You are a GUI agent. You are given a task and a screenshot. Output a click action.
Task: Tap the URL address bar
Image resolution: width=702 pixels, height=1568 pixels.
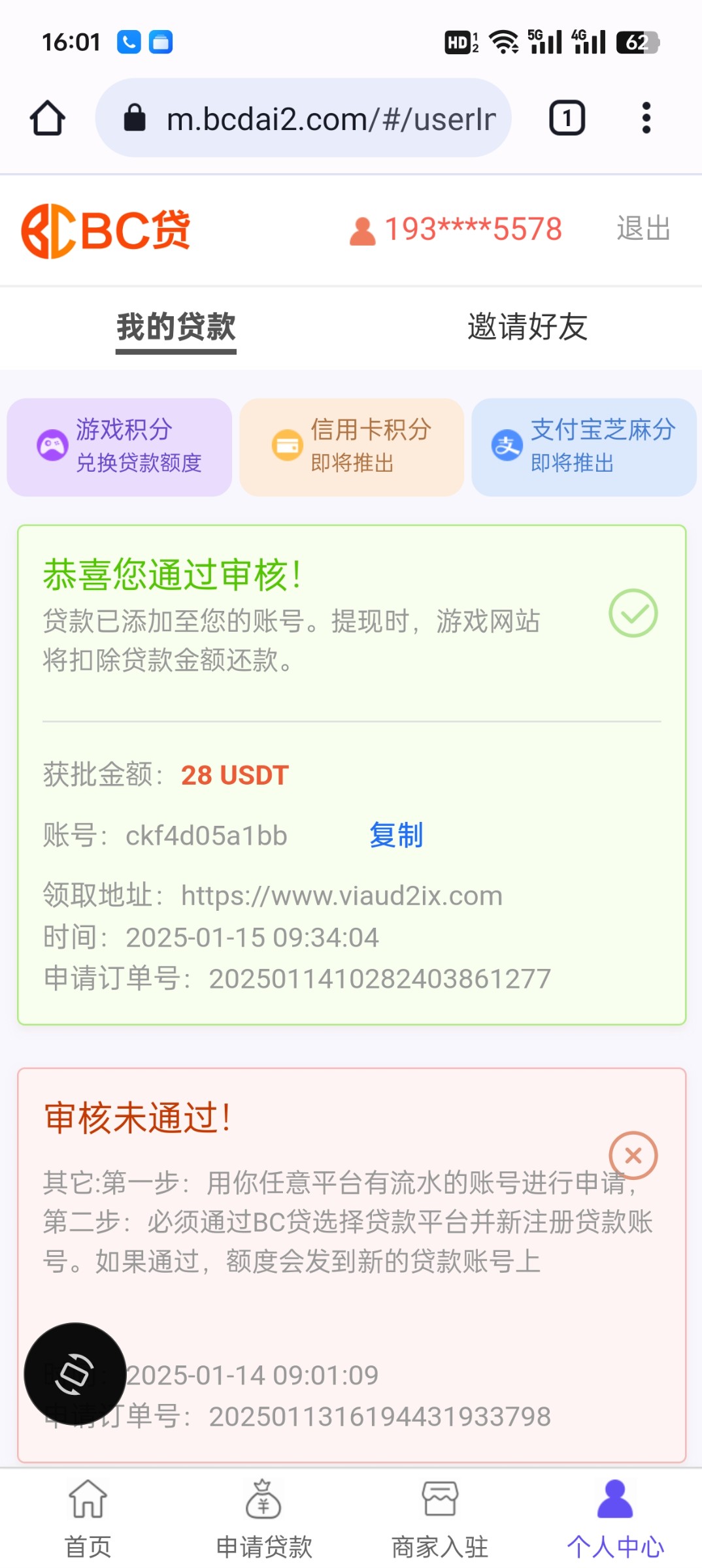pyautogui.click(x=303, y=118)
